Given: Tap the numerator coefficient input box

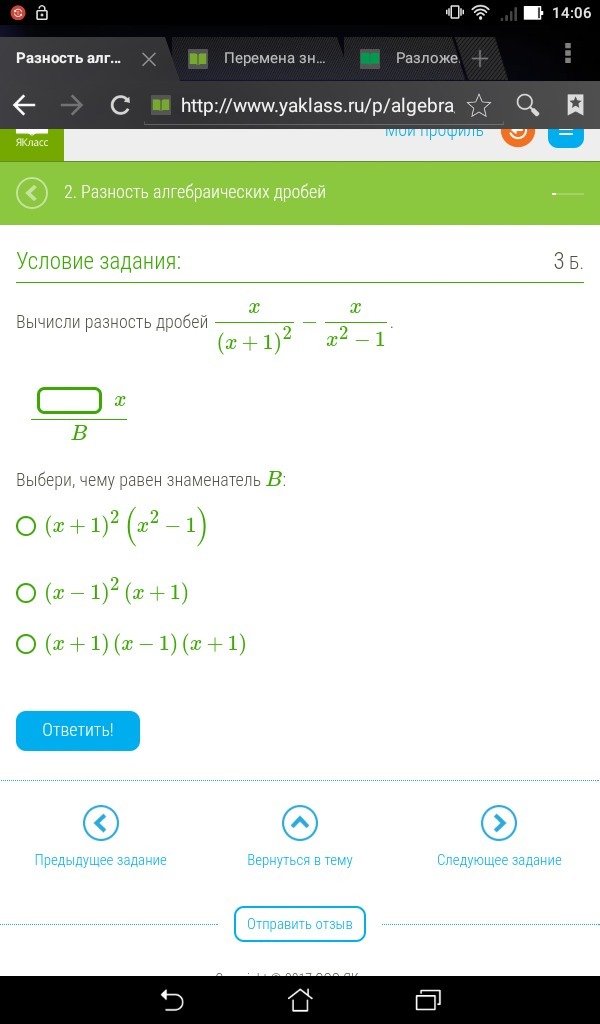Looking at the screenshot, I should 69,401.
